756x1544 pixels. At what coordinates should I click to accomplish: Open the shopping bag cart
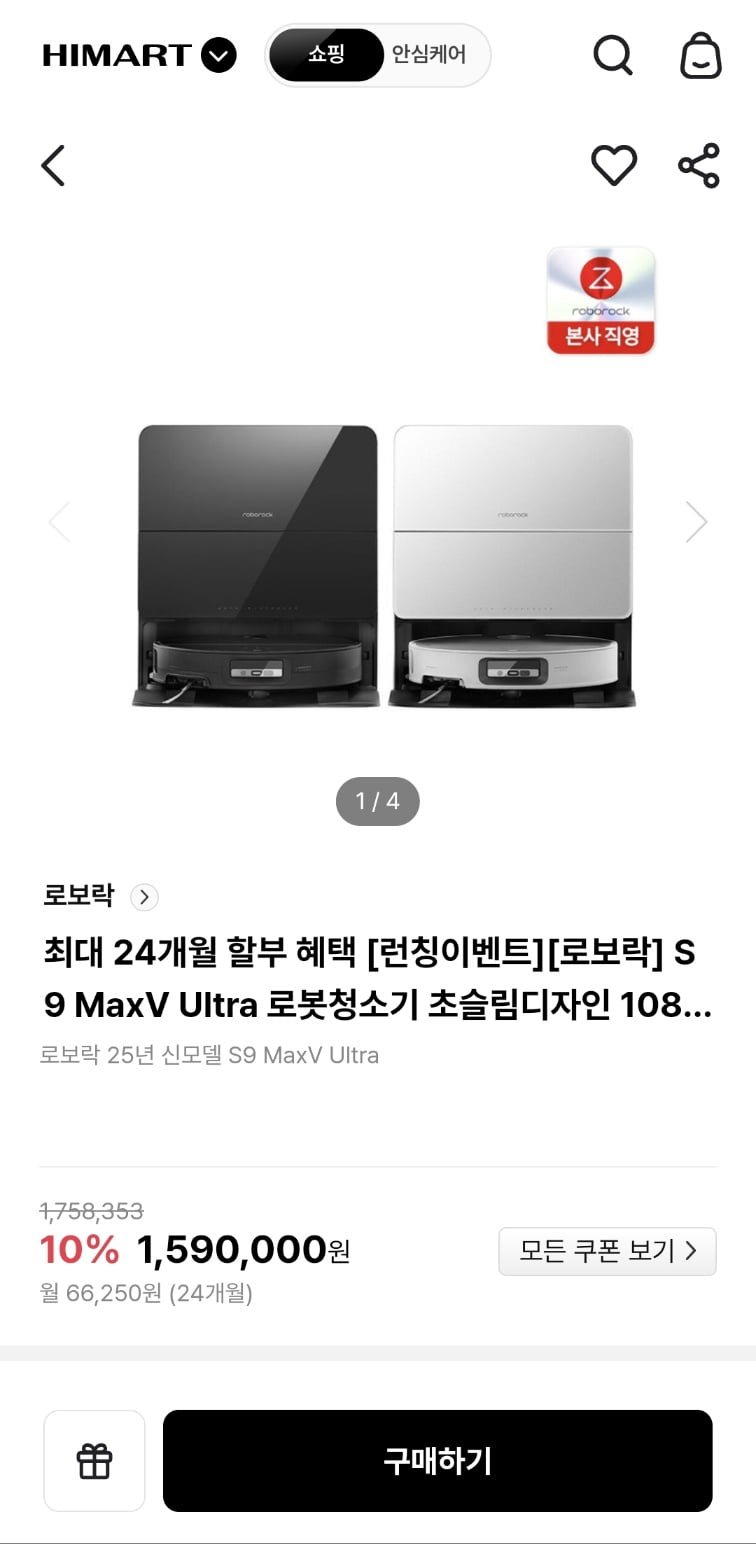coord(700,55)
